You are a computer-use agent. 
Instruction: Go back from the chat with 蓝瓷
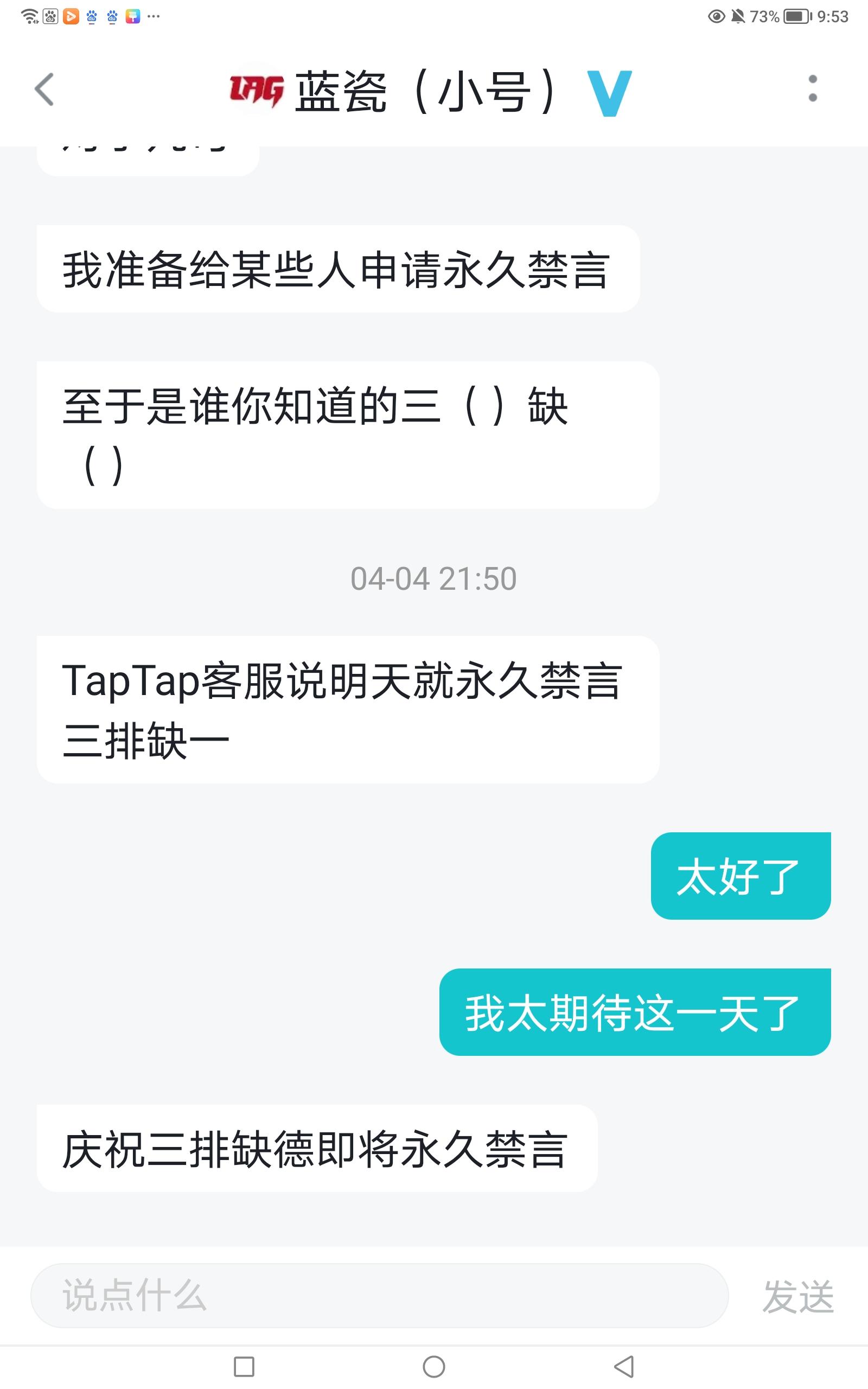click(44, 90)
